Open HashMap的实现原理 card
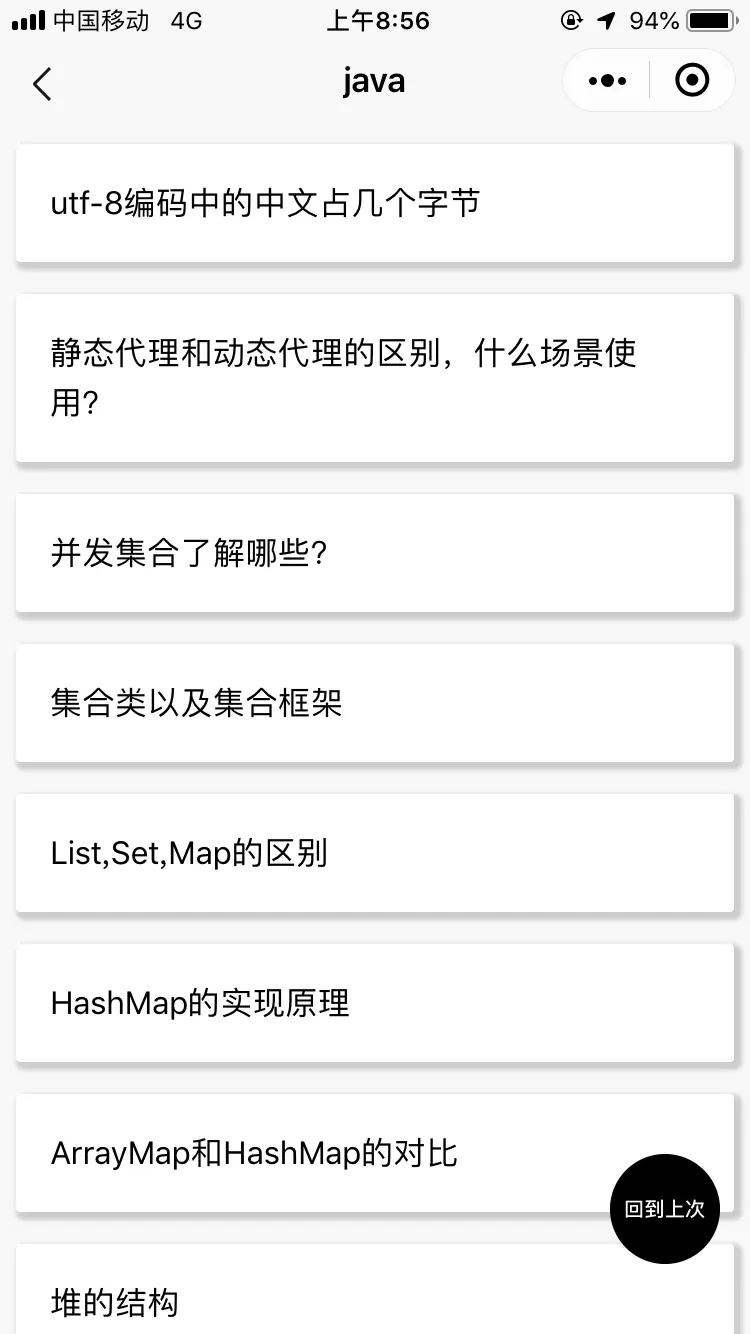Image resolution: width=750 pixels, height=1334 pixels. point(375,1003)
